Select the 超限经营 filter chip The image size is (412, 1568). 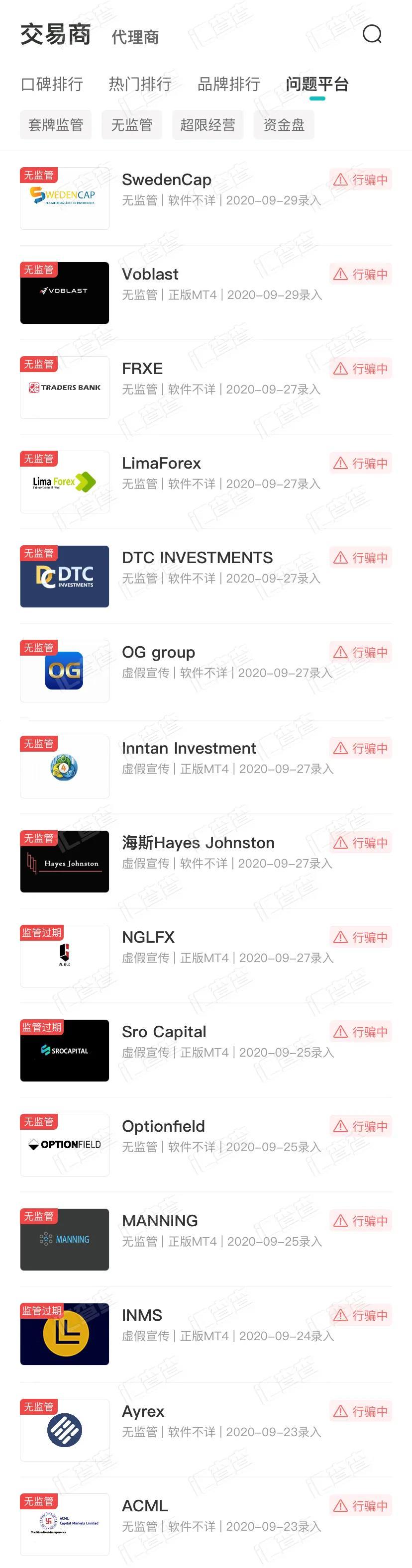(x=207, y=125)
